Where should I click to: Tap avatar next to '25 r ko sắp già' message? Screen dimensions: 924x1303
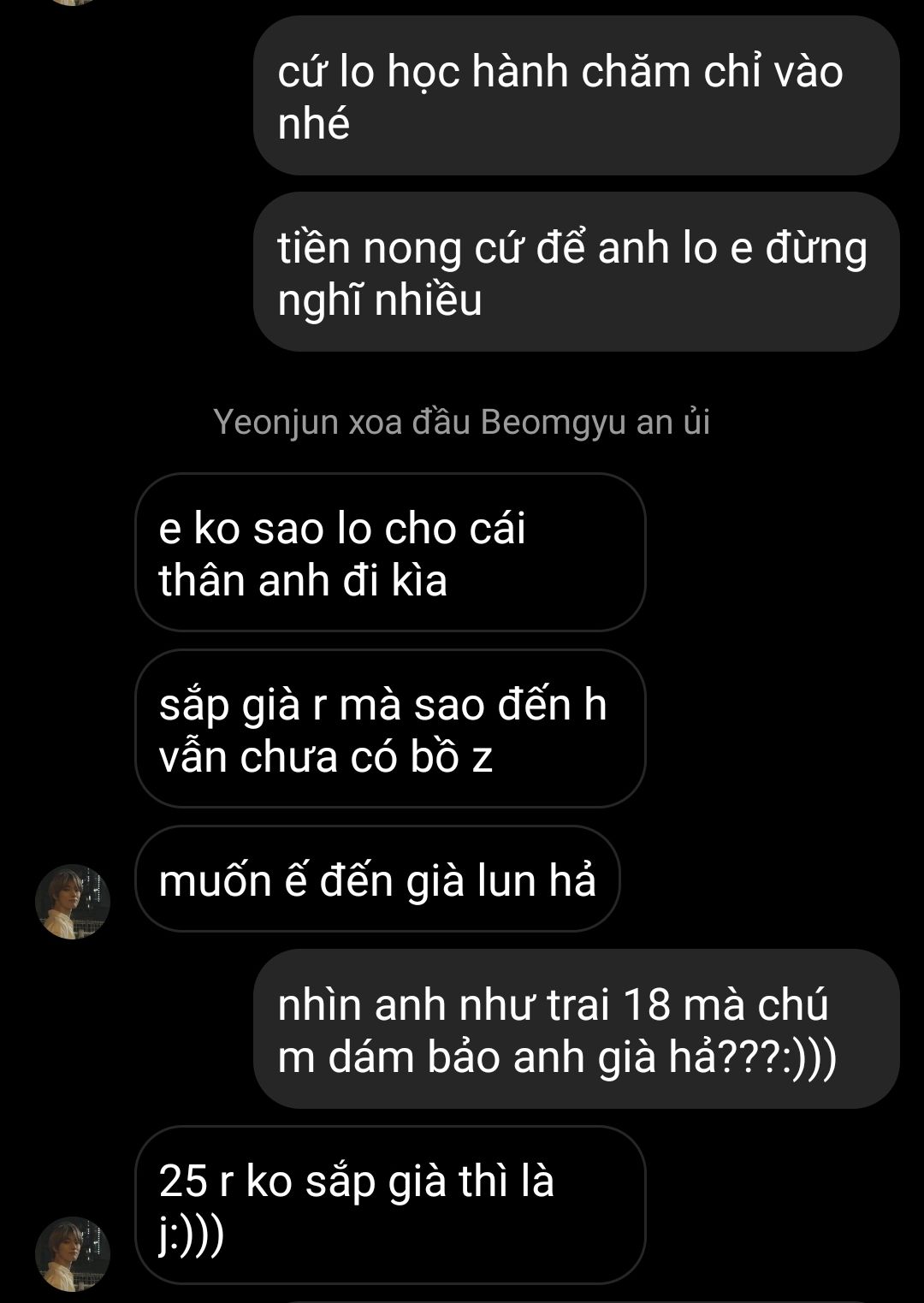point(73,1253)
